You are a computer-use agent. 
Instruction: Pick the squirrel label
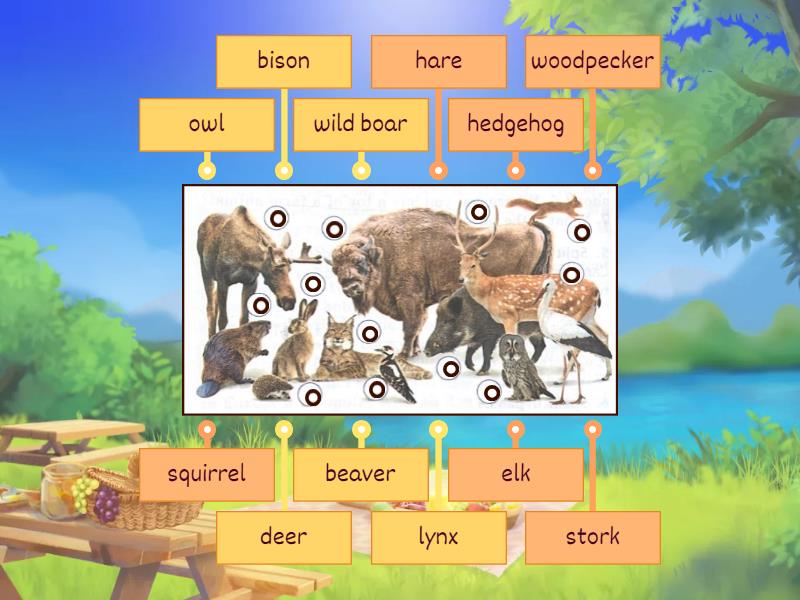[206, 473]
